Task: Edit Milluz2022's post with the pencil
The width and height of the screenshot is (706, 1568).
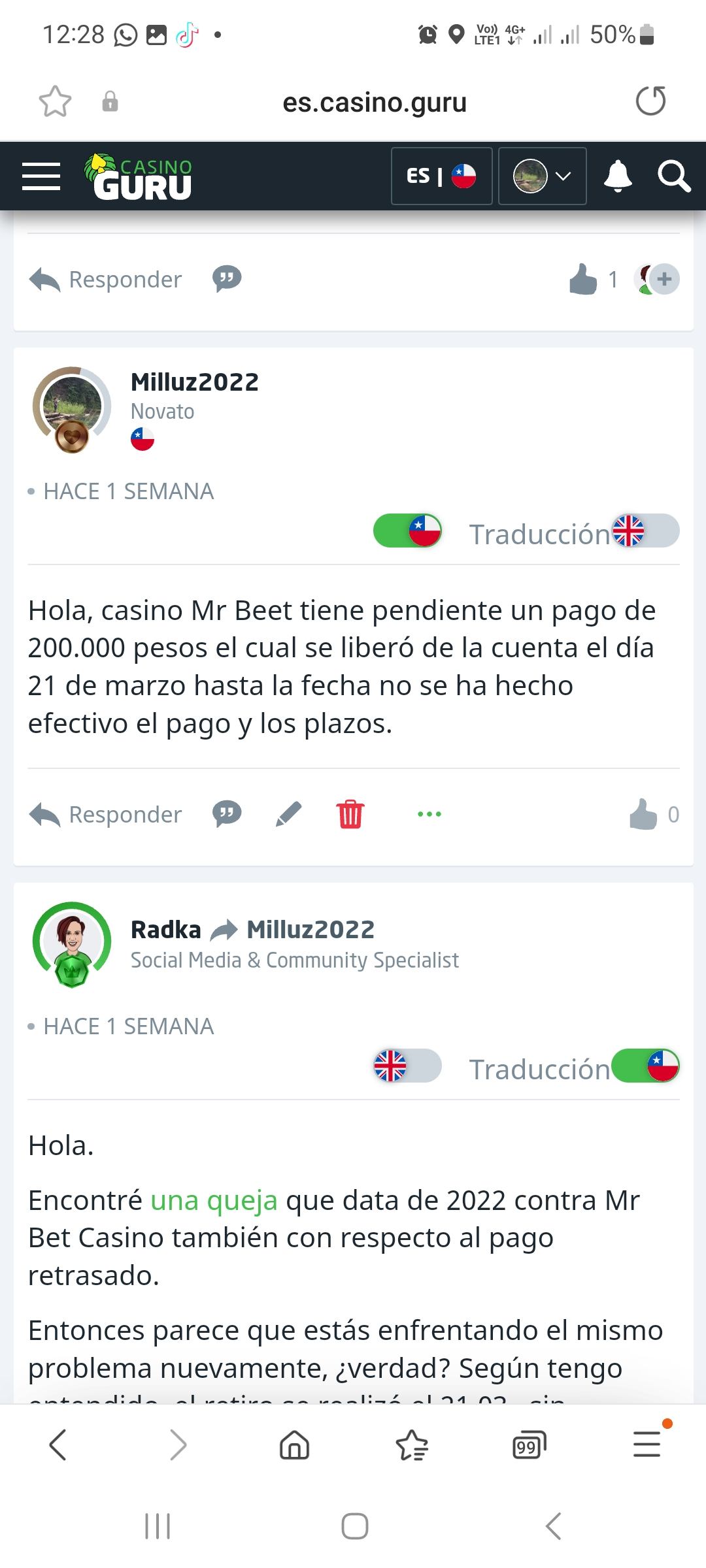Action: 288,814
